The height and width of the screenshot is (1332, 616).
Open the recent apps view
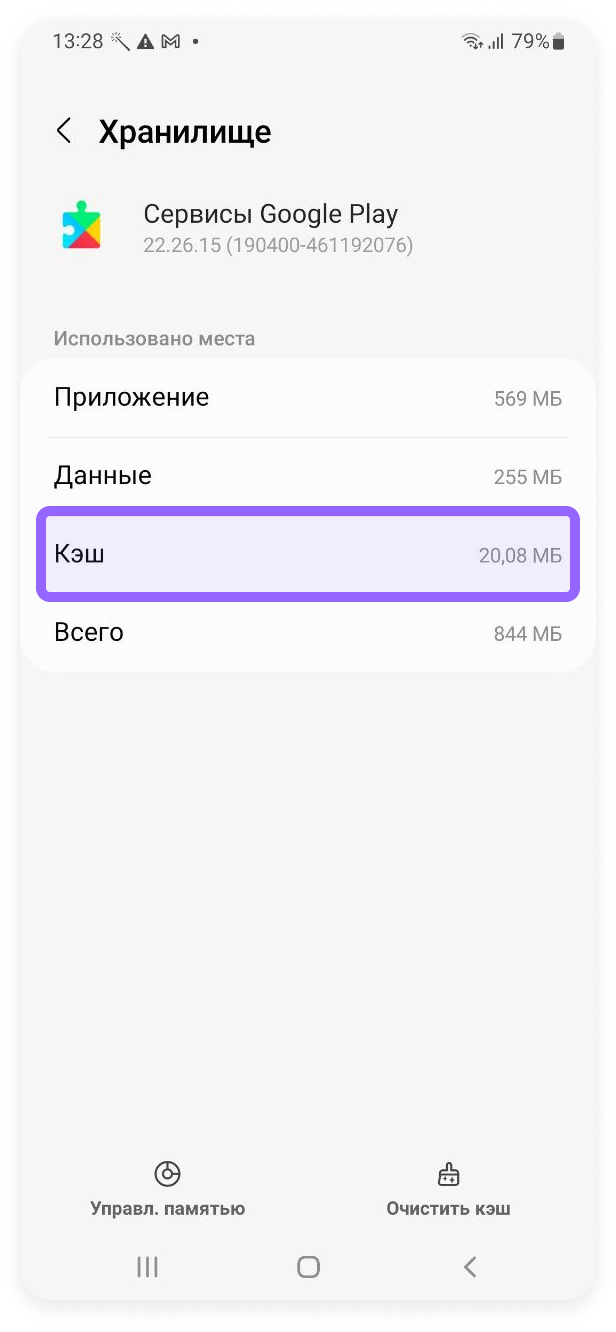[147, 1267]
